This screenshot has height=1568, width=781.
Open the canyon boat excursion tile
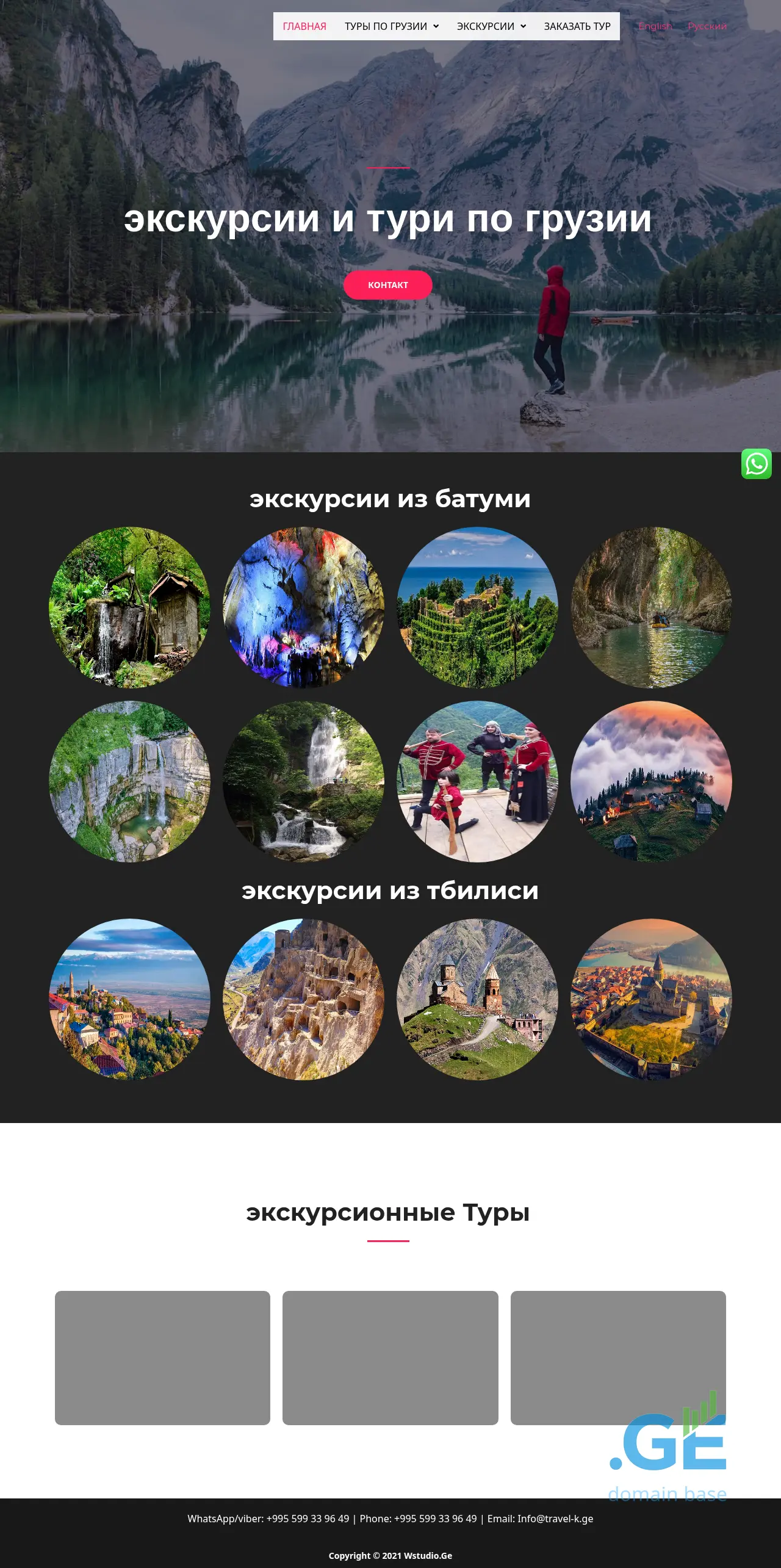[x=651, y=607]
